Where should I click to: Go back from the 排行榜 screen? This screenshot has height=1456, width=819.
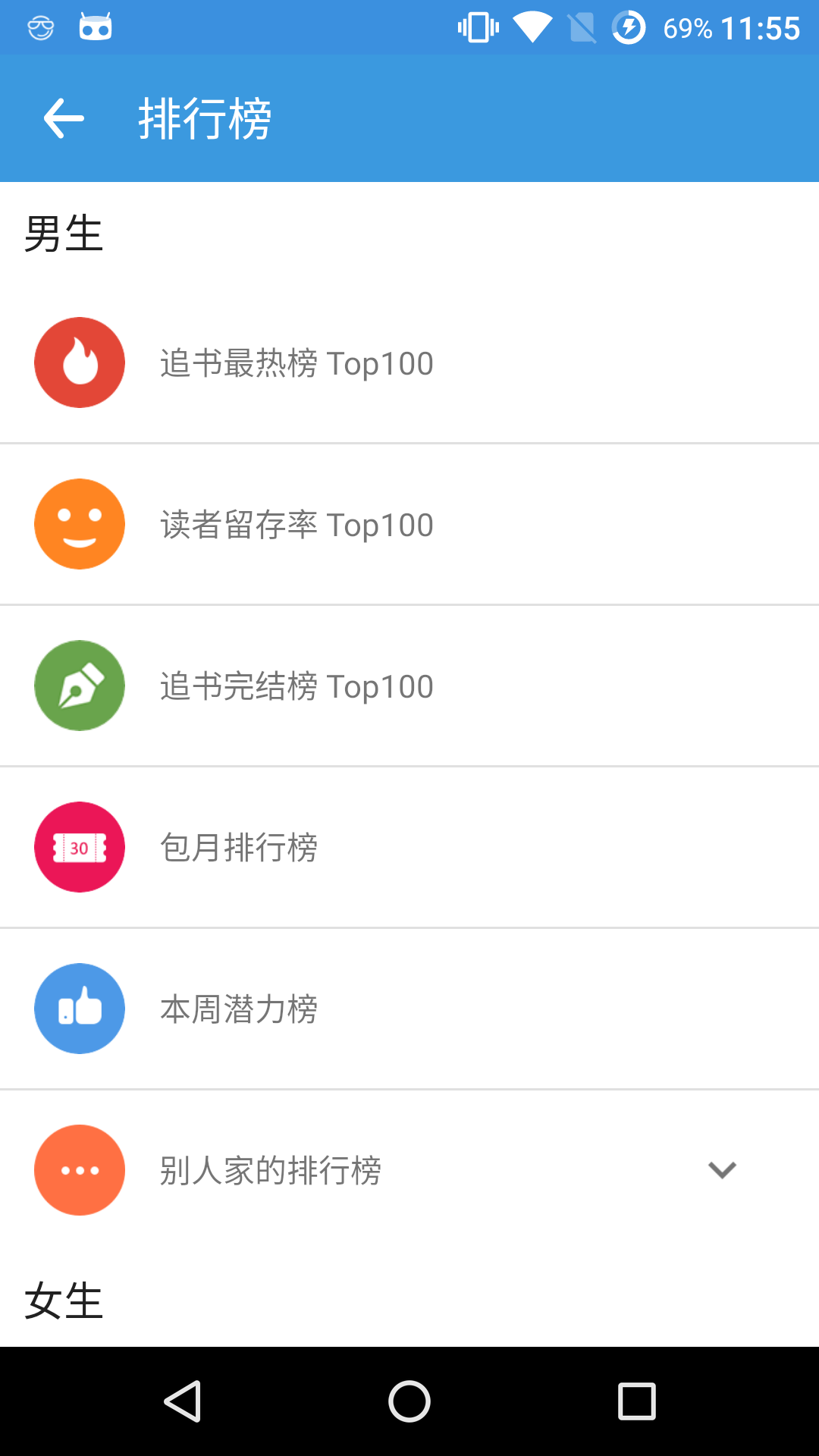pyautogui.click(x=64, y=118)
